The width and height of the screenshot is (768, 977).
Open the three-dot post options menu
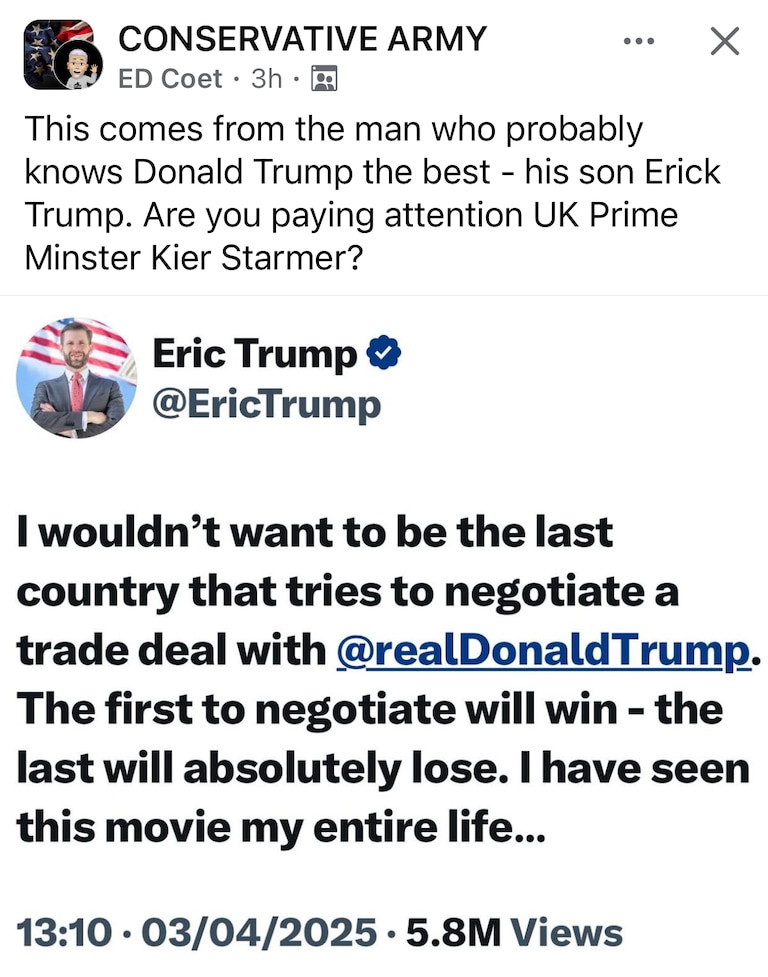click(x=637, y=42)
